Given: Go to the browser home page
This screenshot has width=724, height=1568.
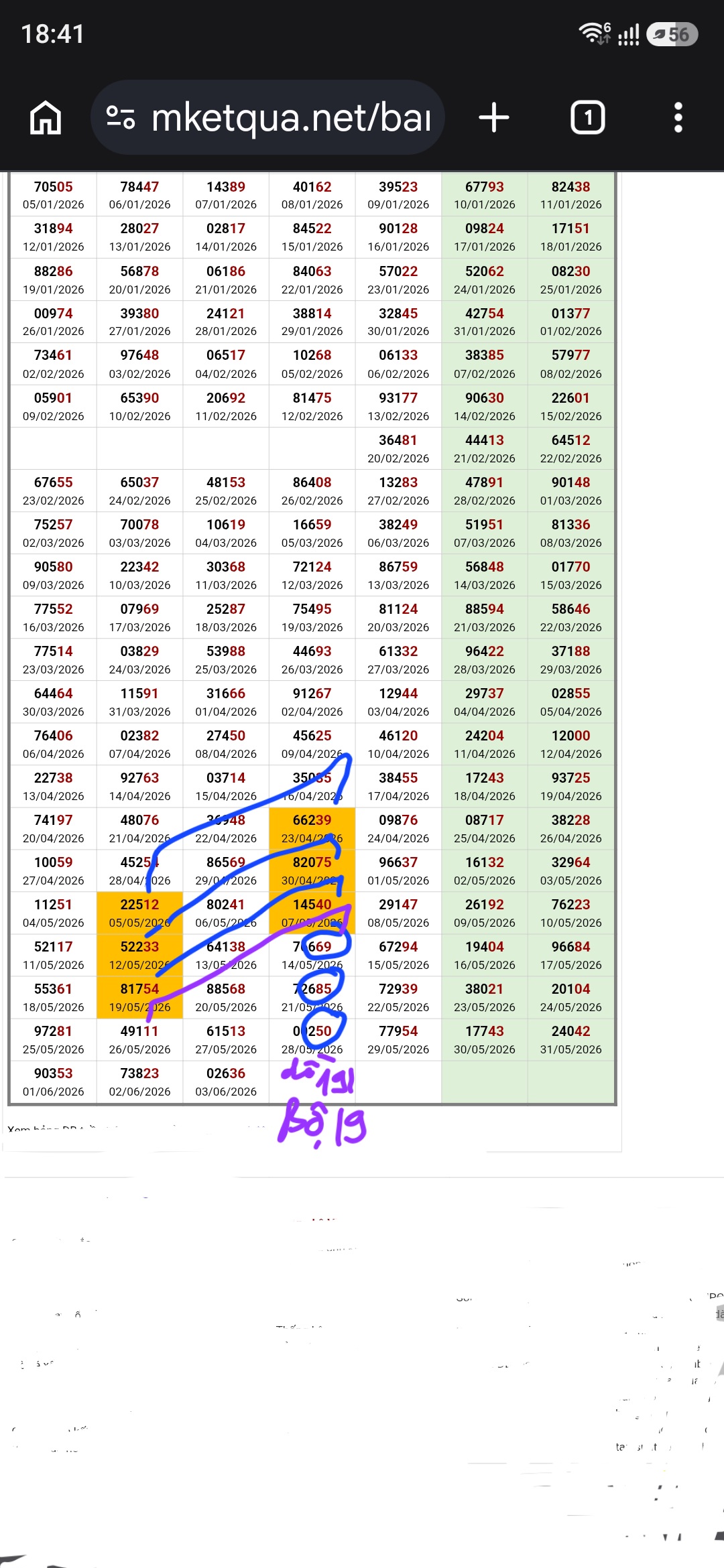Looking at the screenshot, I should click(46, 118).
